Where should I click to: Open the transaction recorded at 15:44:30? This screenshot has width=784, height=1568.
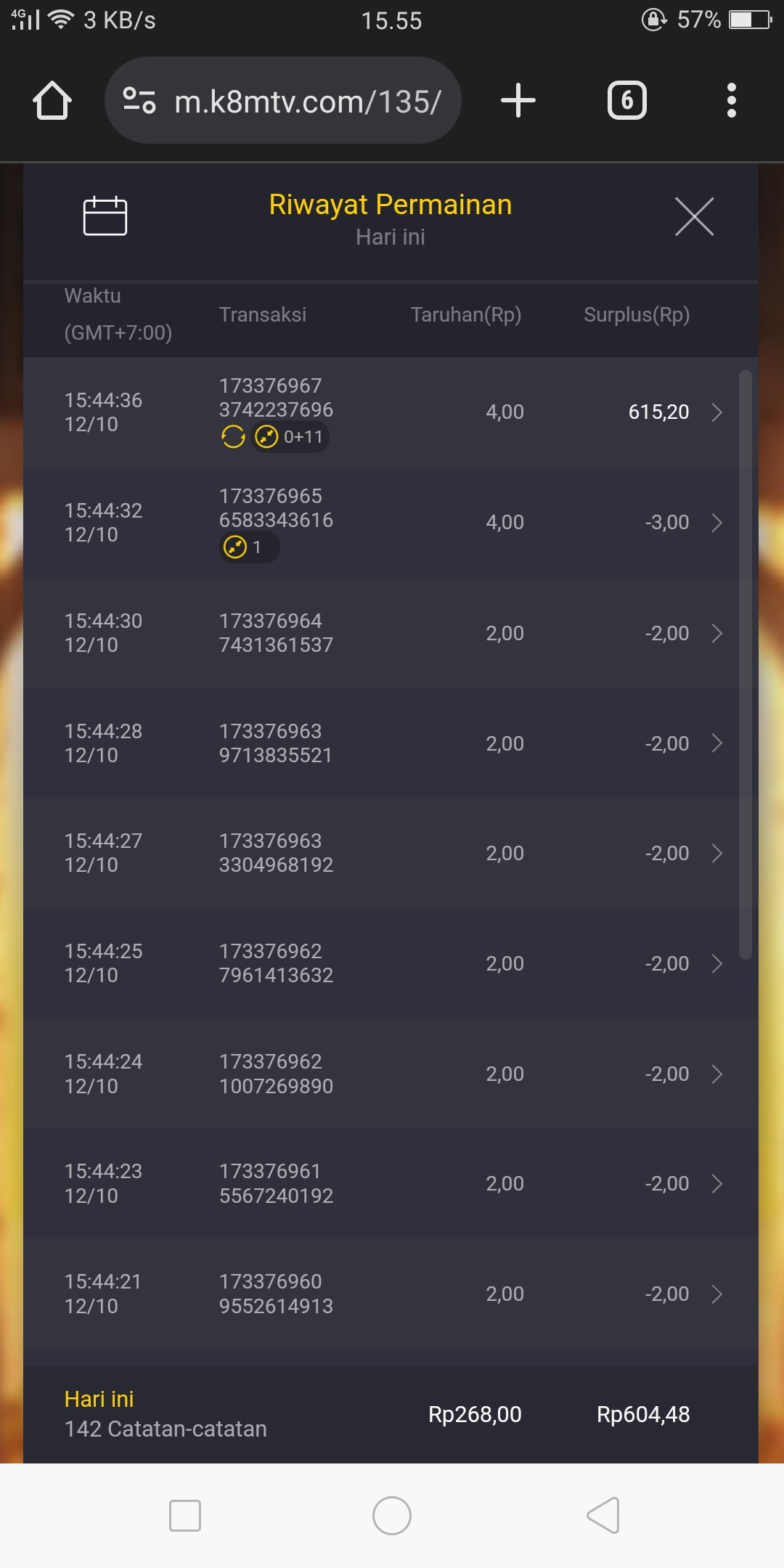click(716, 633)
